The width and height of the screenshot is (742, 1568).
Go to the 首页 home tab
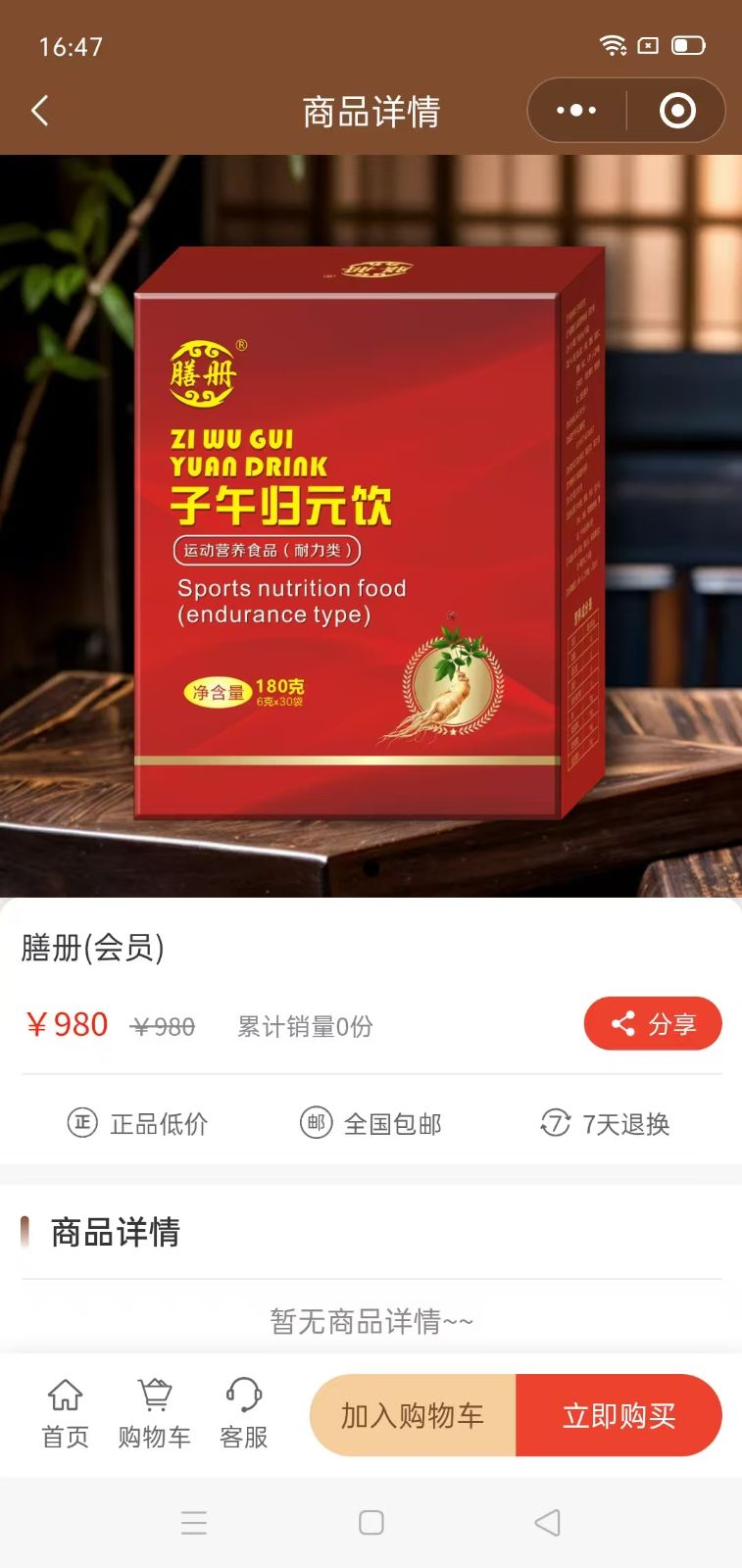pyautogui.click(x=66, y=1414)
